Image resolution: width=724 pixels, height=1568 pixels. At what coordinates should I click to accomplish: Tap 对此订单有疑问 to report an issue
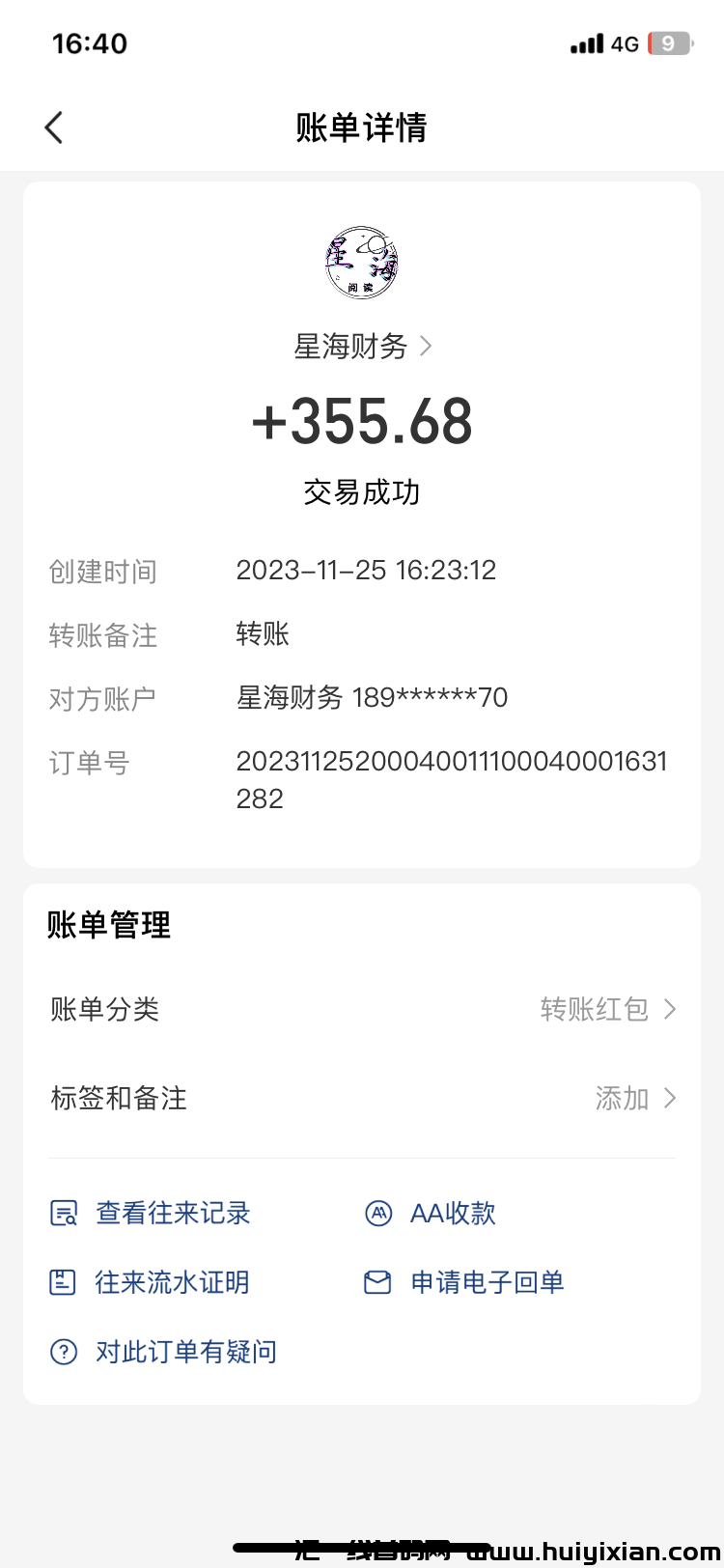186,1351
